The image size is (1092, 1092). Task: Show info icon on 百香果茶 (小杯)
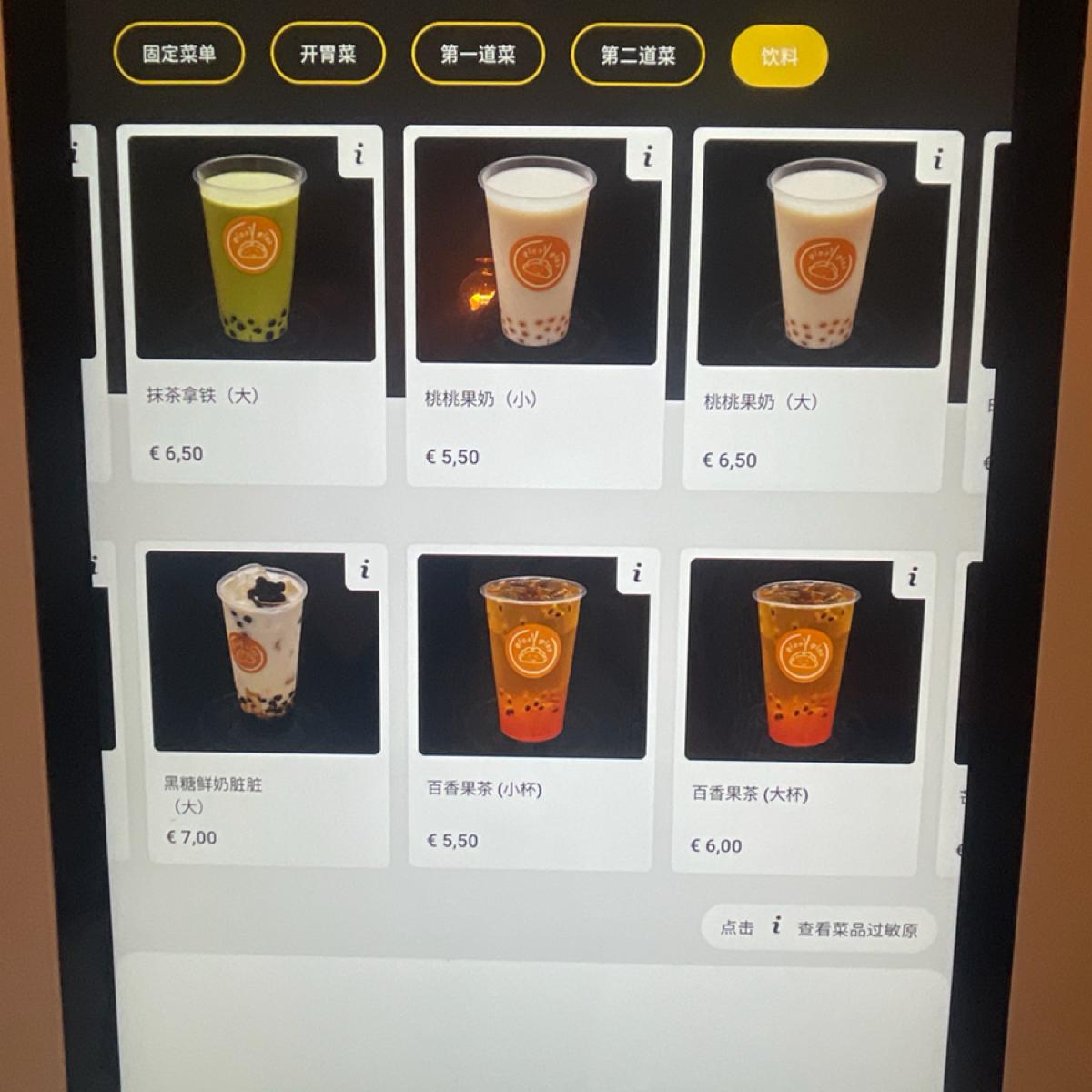pyautogui.click(x=637, y=573)
